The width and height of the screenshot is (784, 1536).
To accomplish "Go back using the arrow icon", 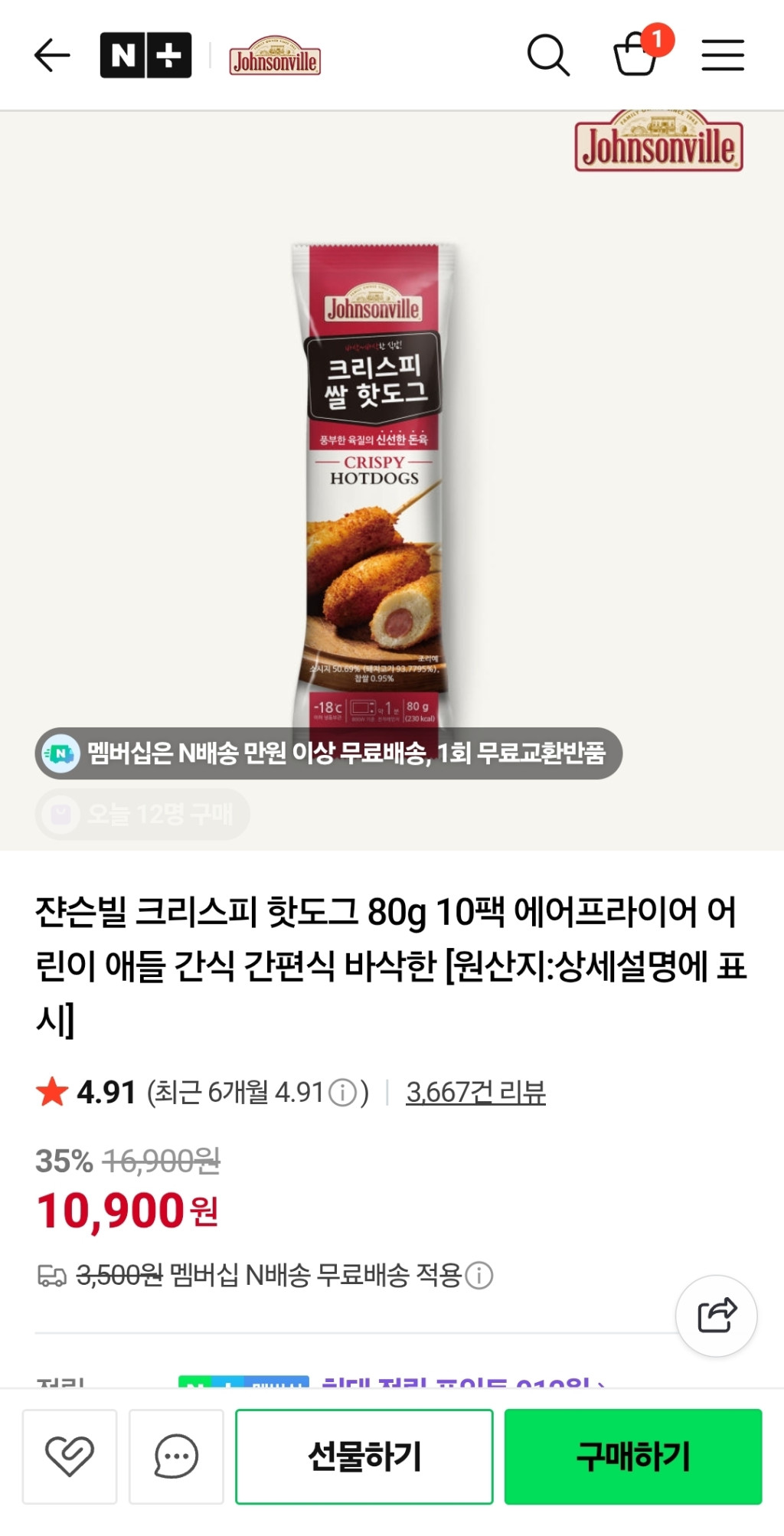I will [x=52, y=56].
